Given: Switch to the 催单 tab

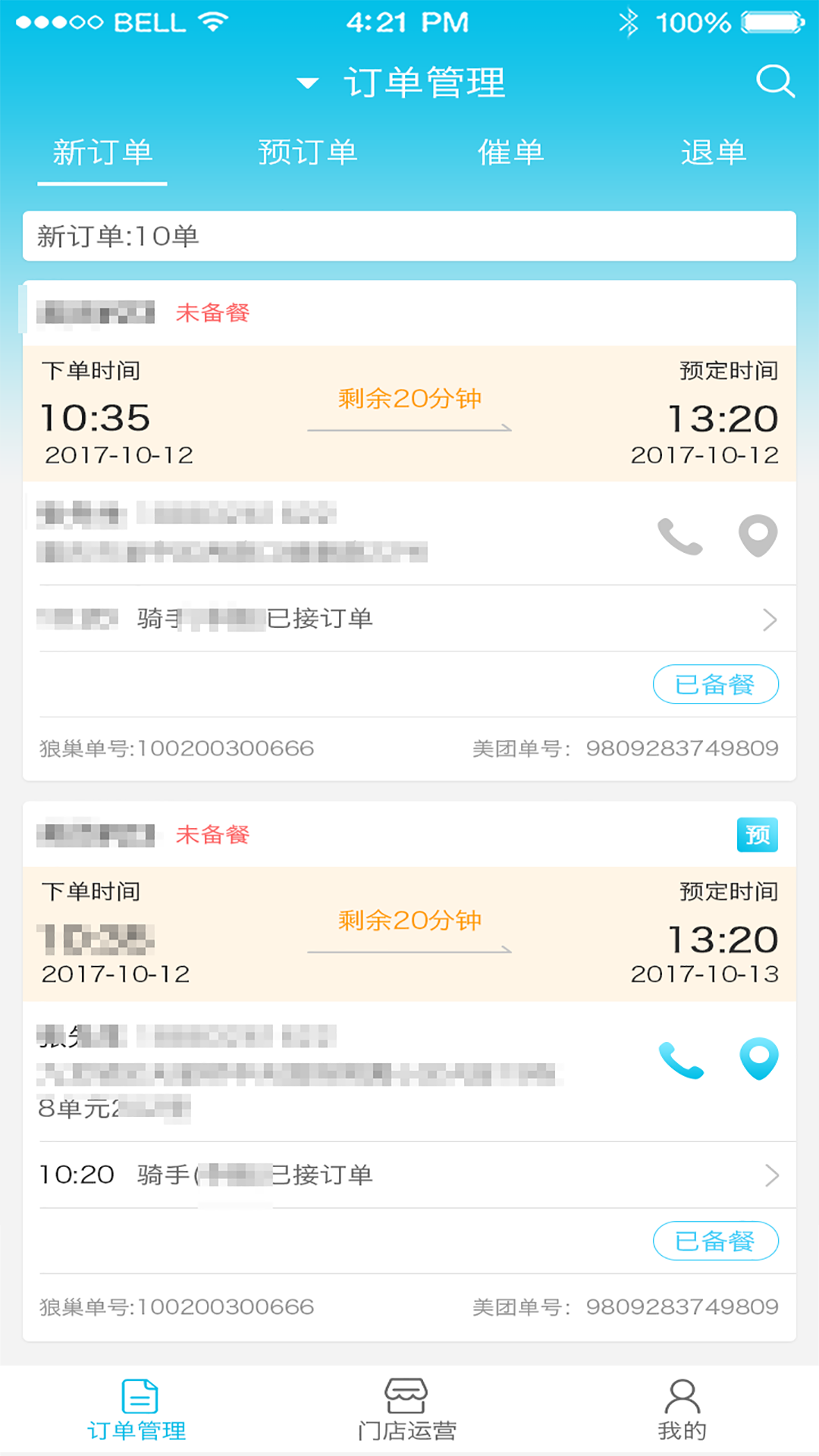Looking at the screenshot, I should coord(510,152).
